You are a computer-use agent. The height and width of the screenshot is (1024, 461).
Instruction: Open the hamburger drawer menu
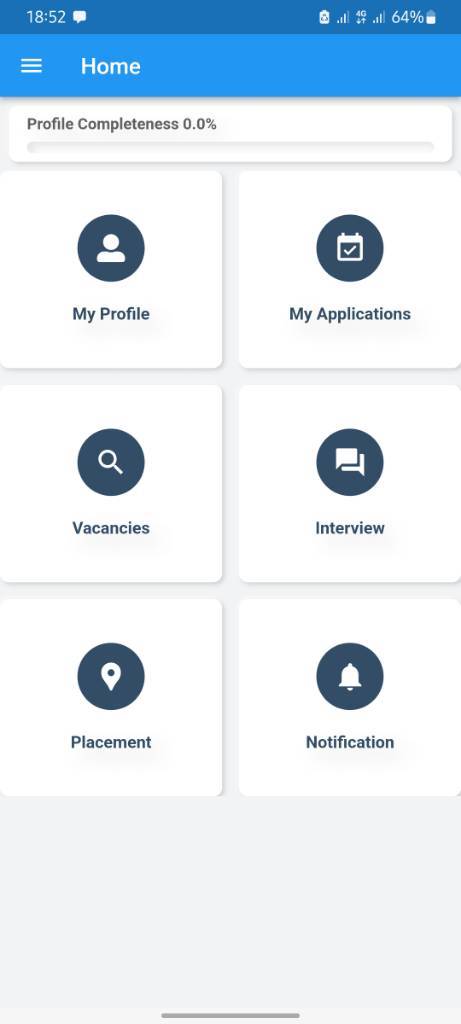[x=31, y=66]
